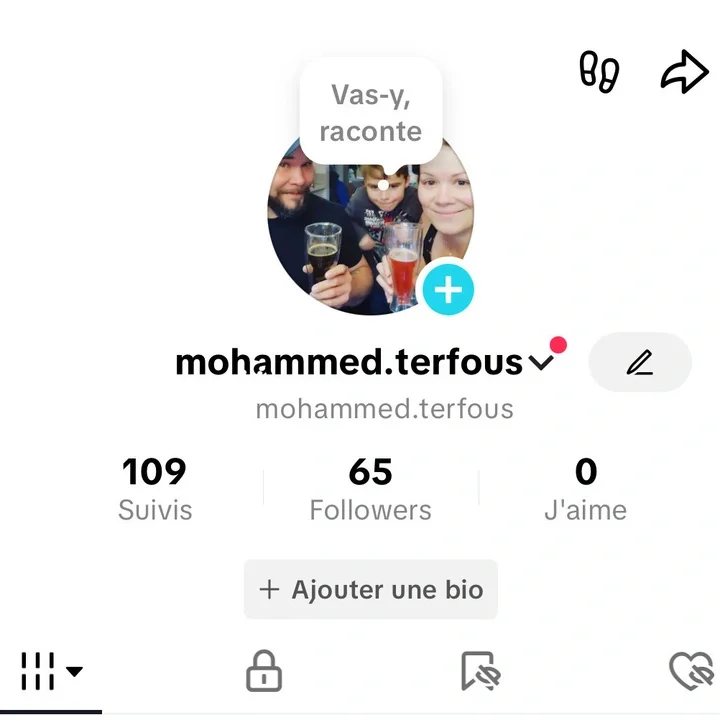This screenshot has height=720, width=720.
Task: Edit profile using the pencil button
Action: pos(640,362)
